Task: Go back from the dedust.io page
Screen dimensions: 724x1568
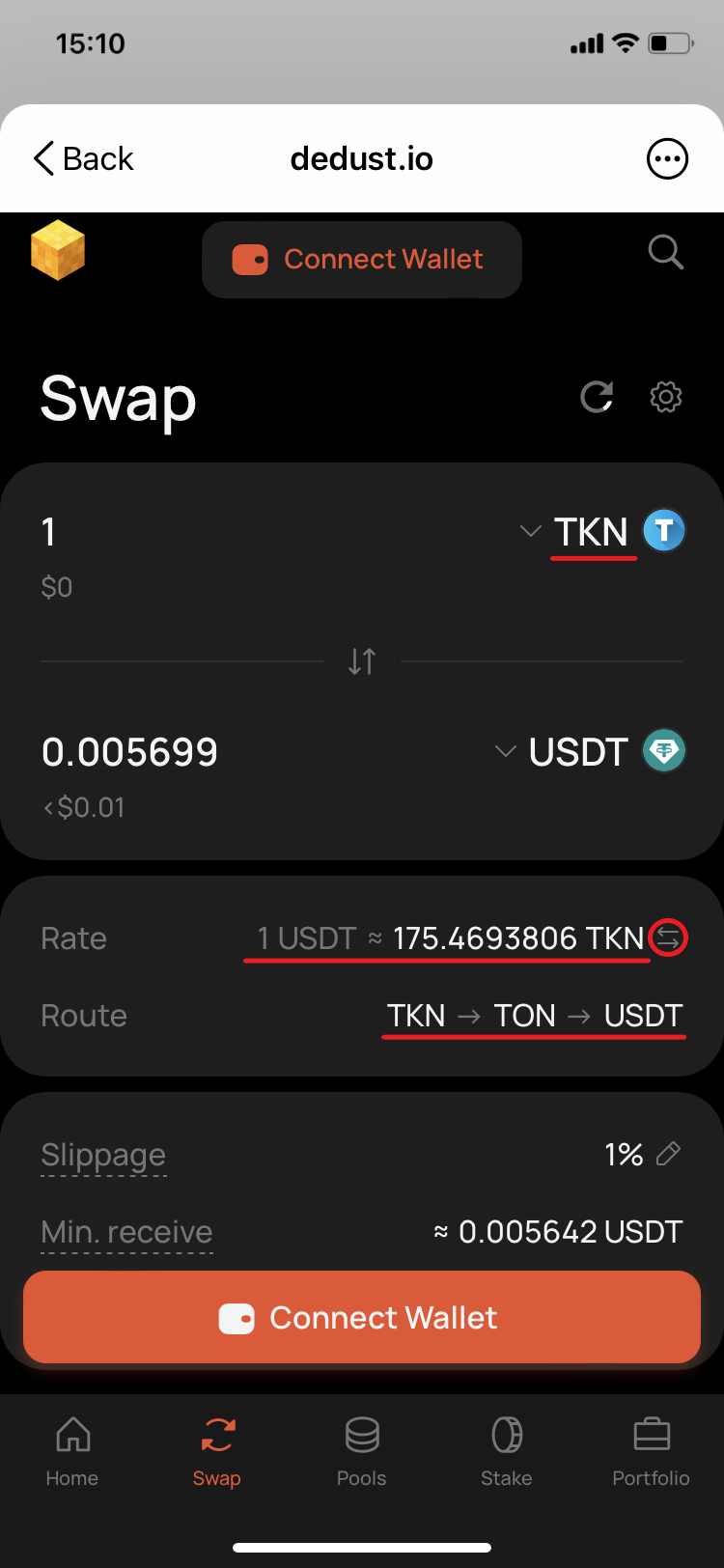Action: point(83,158)
